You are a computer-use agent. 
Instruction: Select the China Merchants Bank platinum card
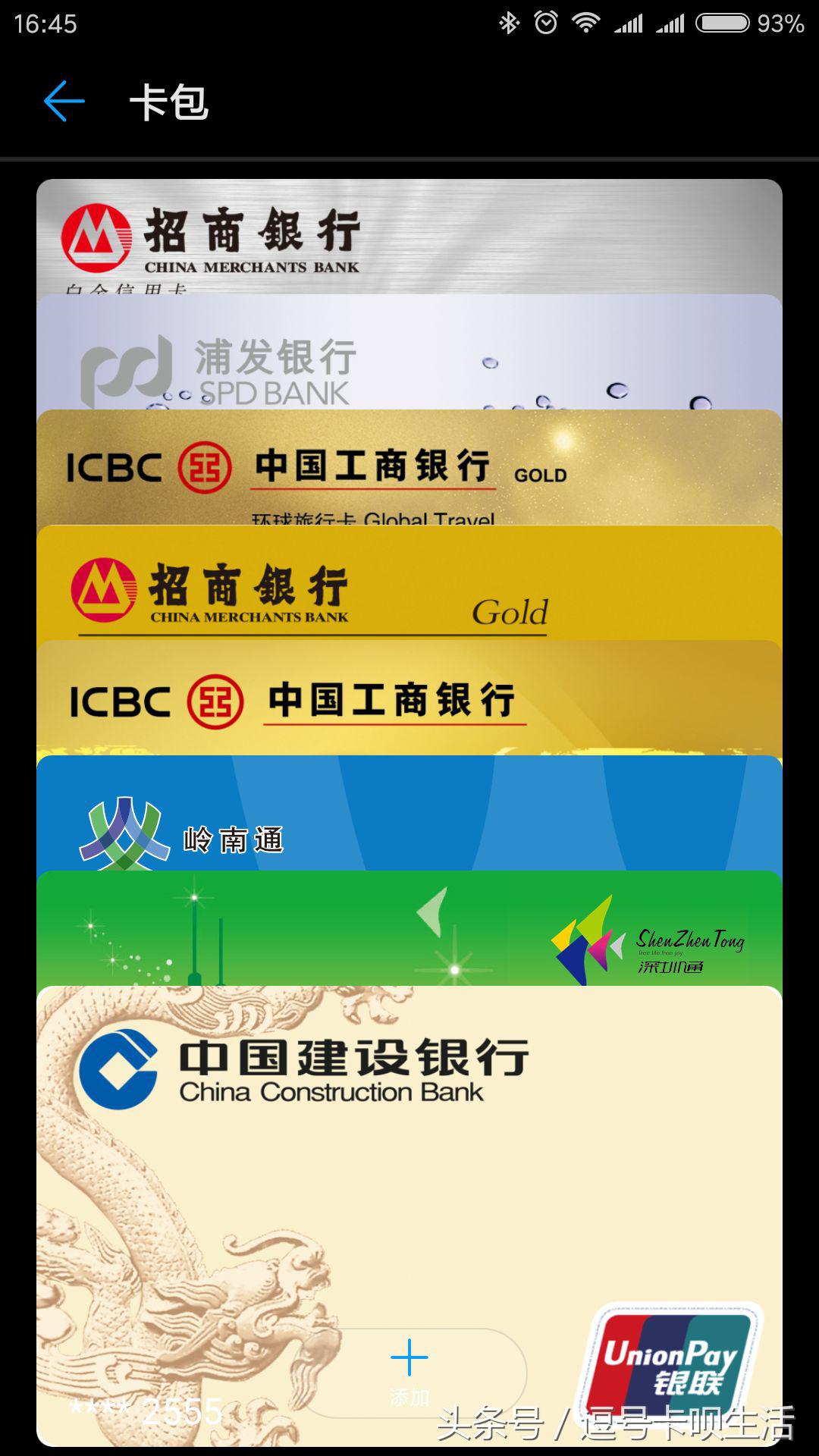(x=409, y=235)
